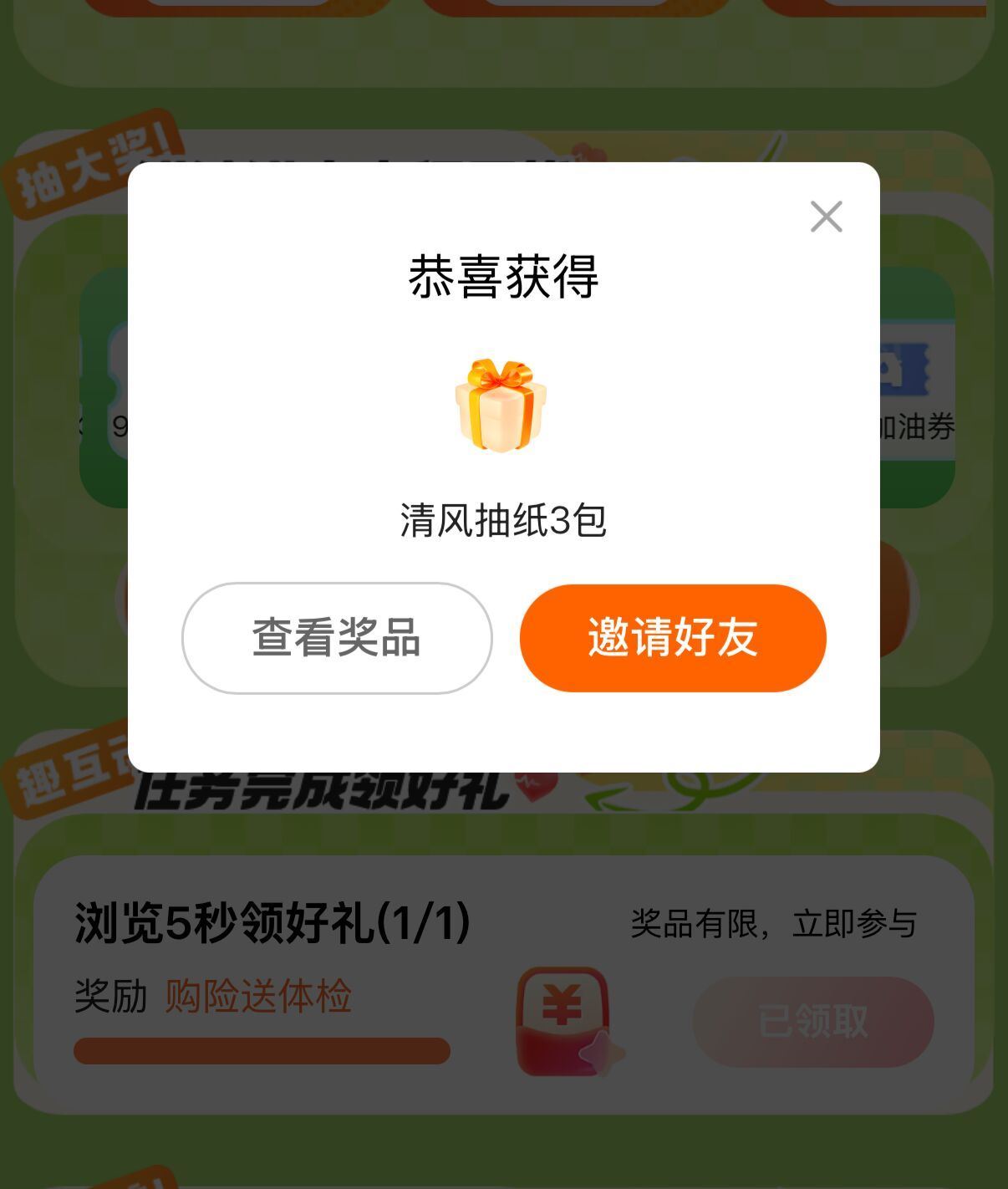The width and height of the screenshot is (1008, 1189).
Task: Tap 邀请好友 to invite friends
Action: tap(673, 638)
